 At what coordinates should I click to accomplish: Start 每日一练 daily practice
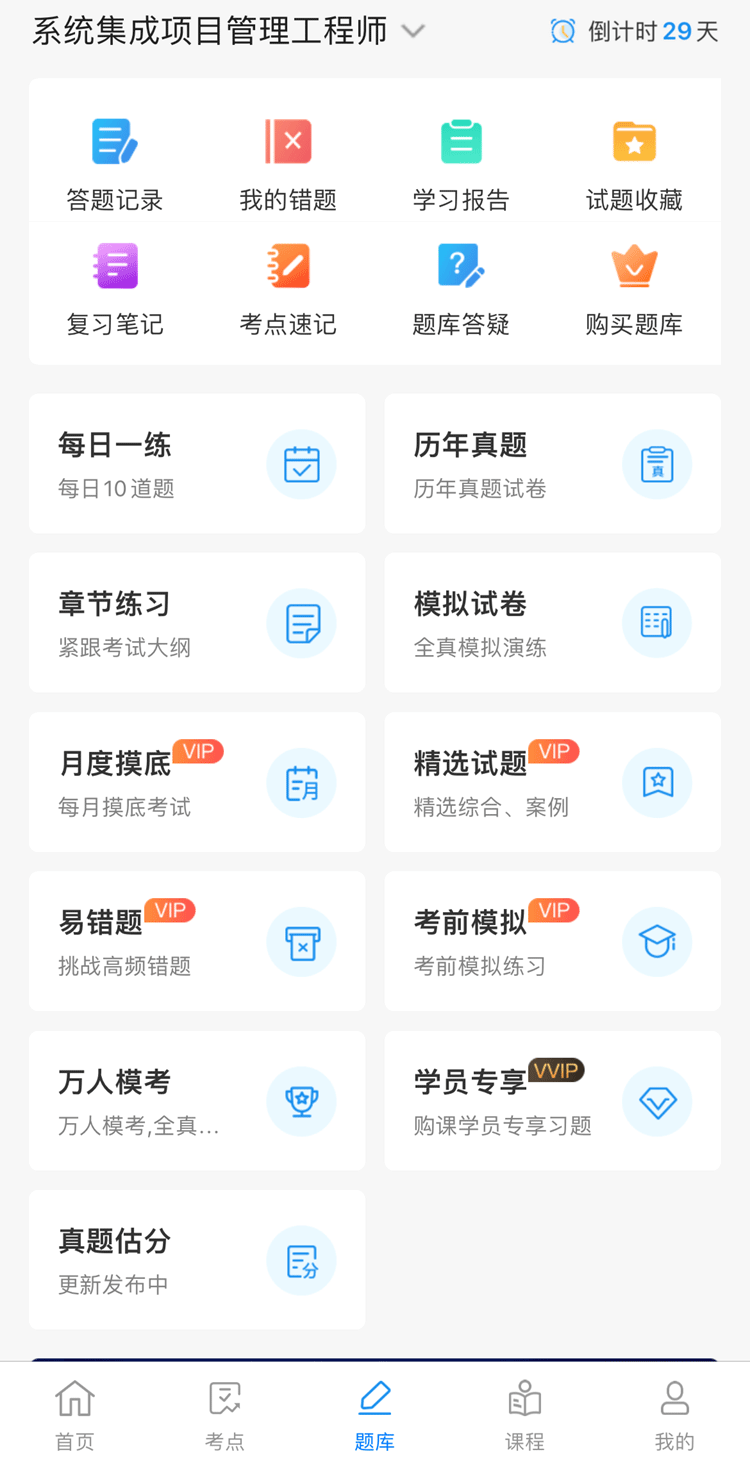coord(197,463)
